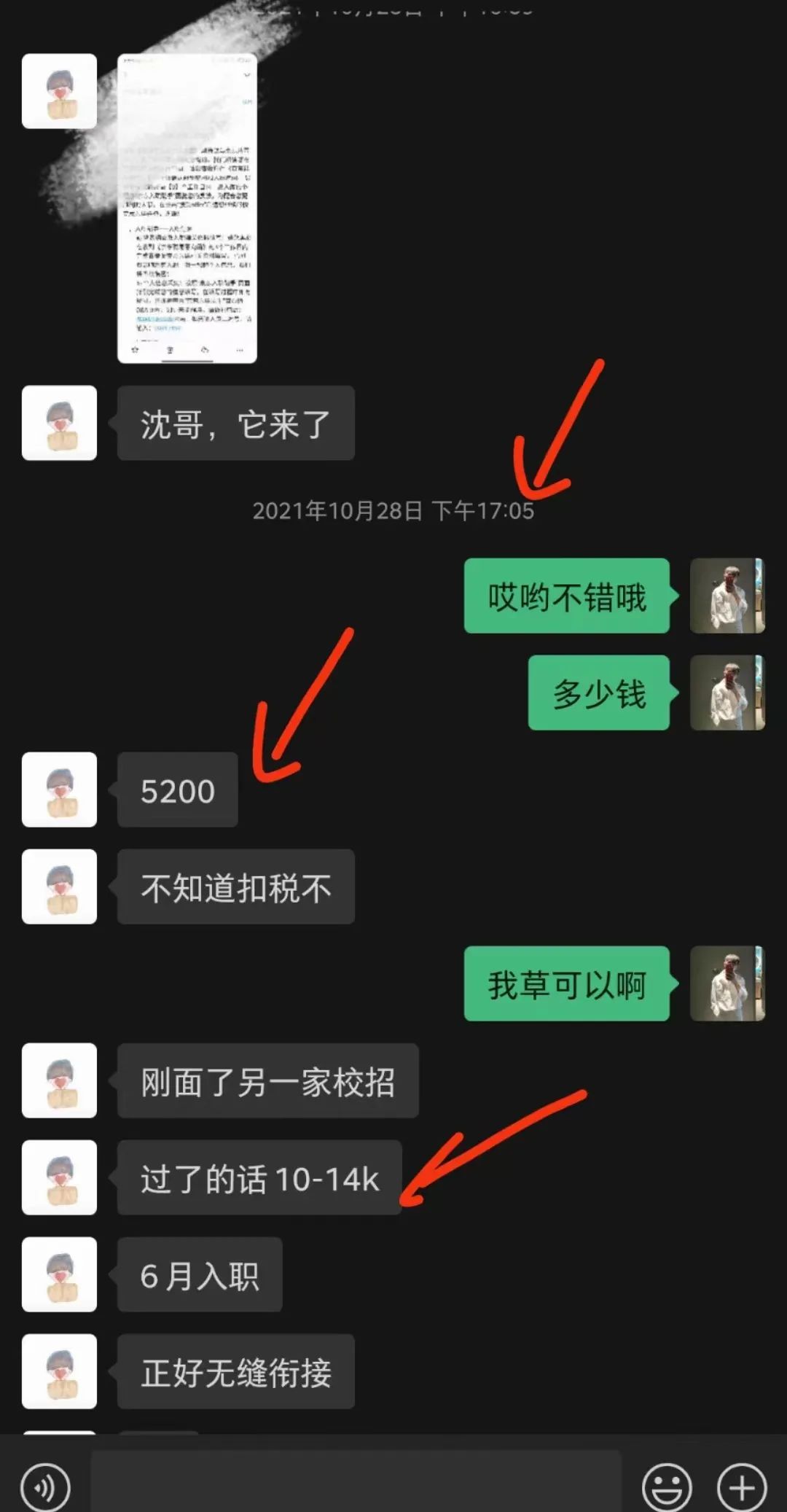Open own avatar beside '多少钱' message
The width and height of the screenshot is (787, 1512).
click(727, 693)
